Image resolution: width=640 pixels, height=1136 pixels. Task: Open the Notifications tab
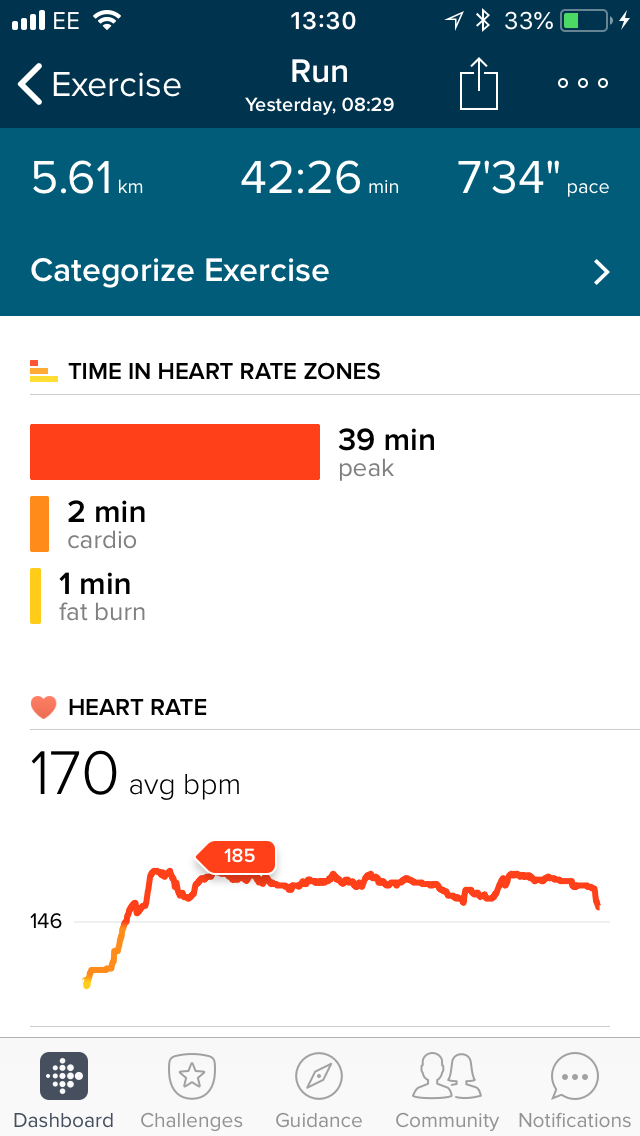574,1090
